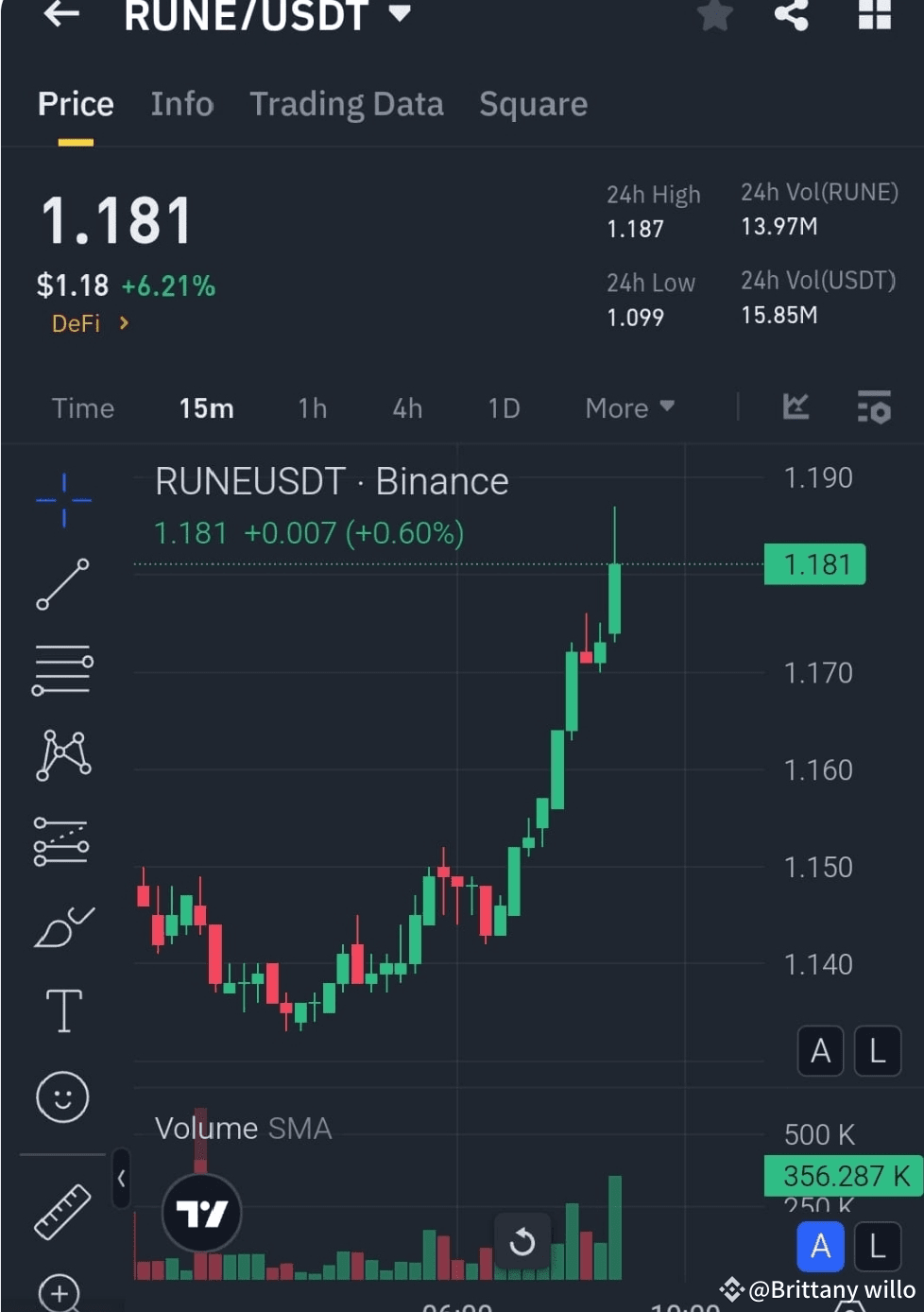
Task: Switch to the Info tab
Action: coord(182,104)
